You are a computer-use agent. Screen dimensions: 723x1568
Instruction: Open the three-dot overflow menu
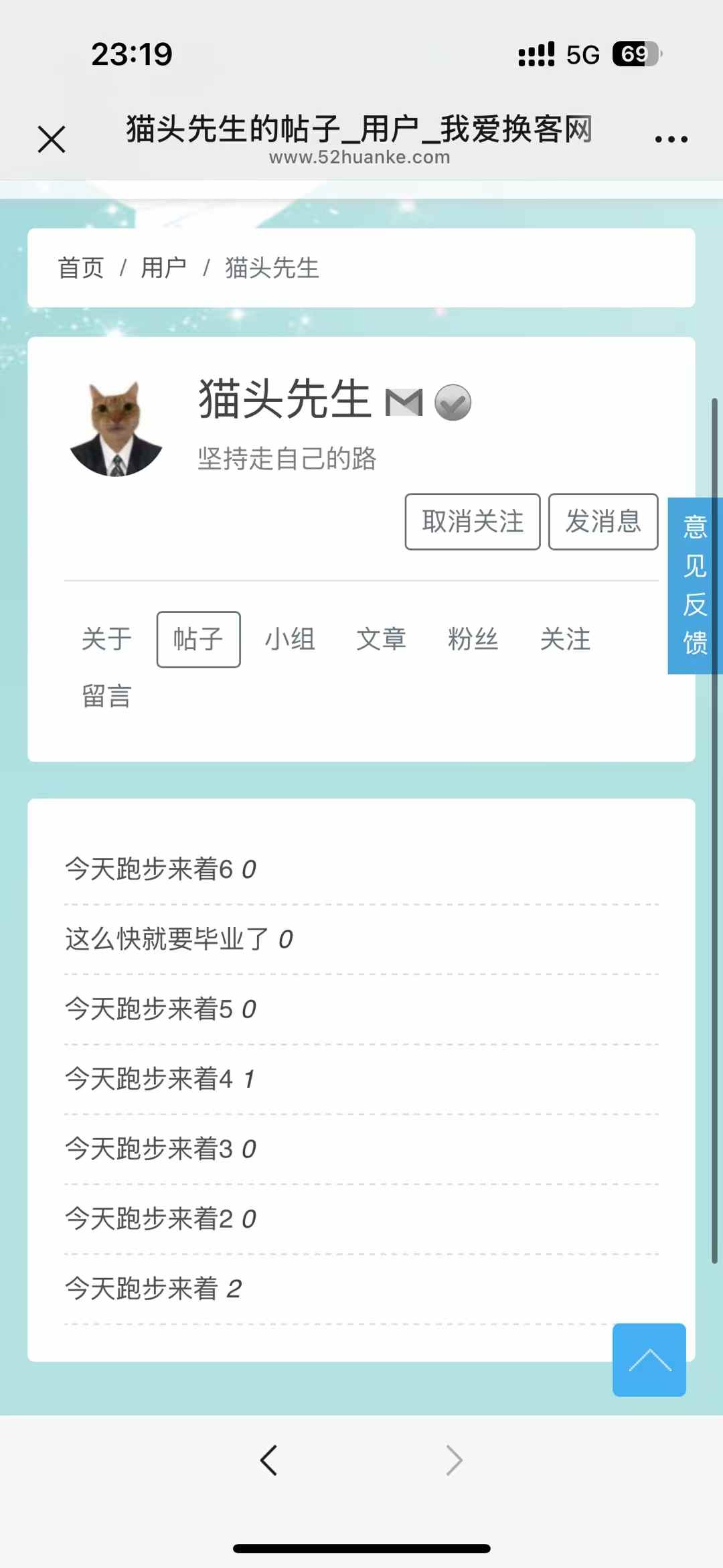click(671, 139)
